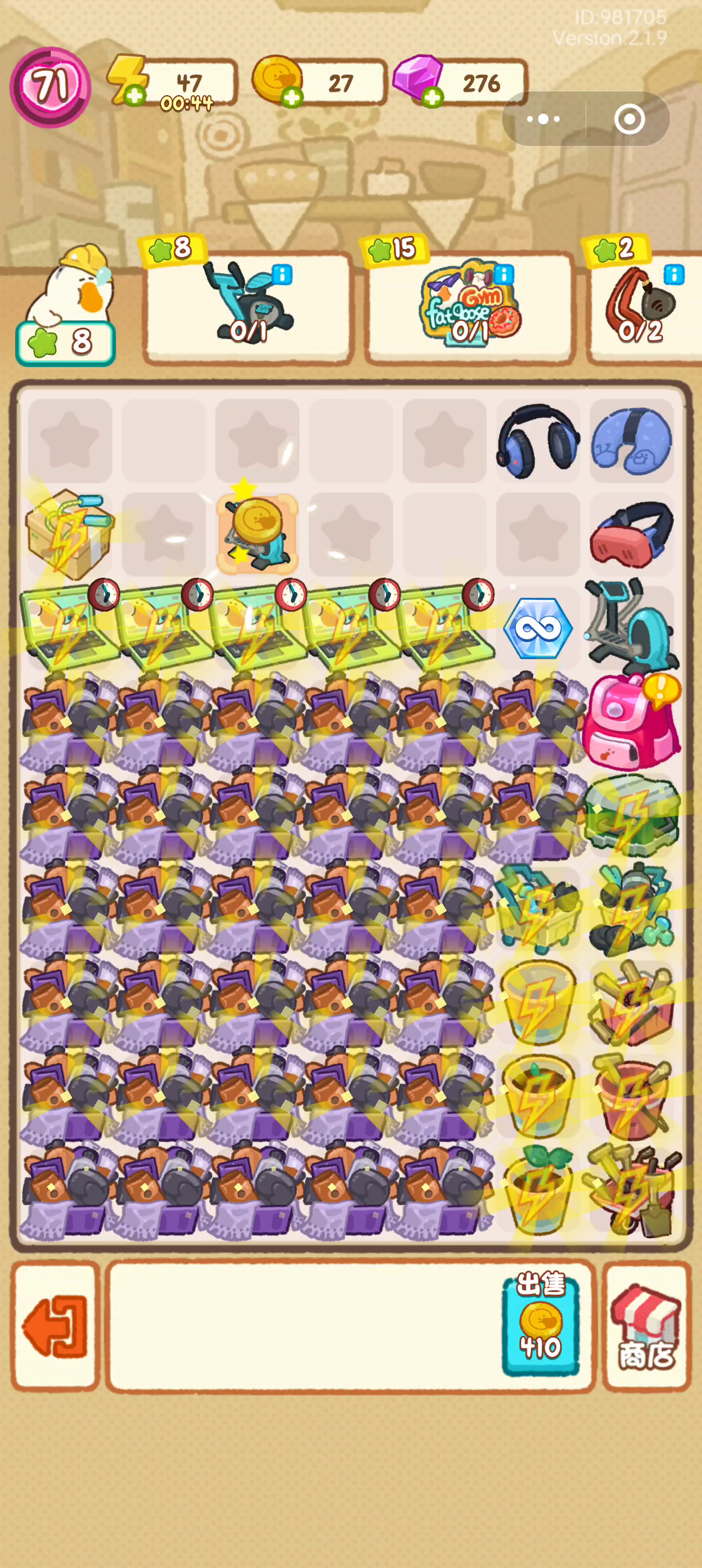This screenshot has width=702, height=1568.
Task: Select the headphones item on the board
Action: (538, 441)
